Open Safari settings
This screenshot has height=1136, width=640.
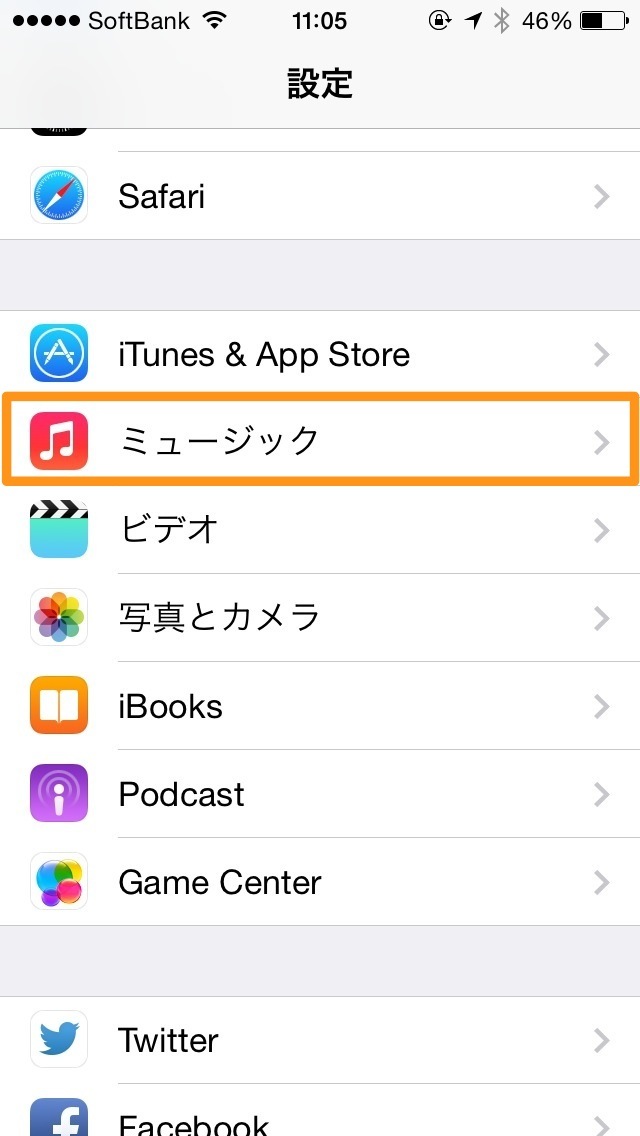(x=320, y=196)
